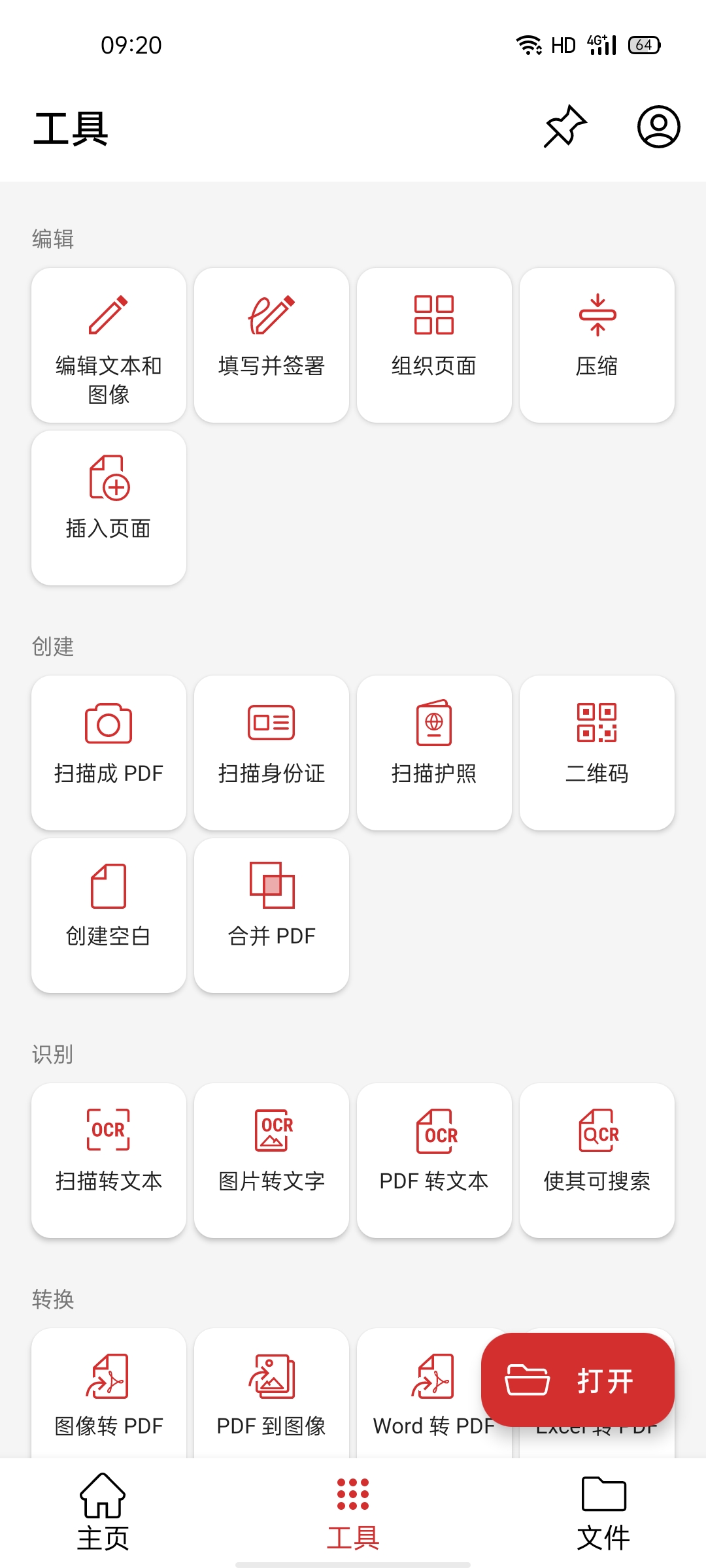The image size is (706, 1568).
Task: Select 扫描转文本 OCR tool
Action: (x=109, y=1160)
